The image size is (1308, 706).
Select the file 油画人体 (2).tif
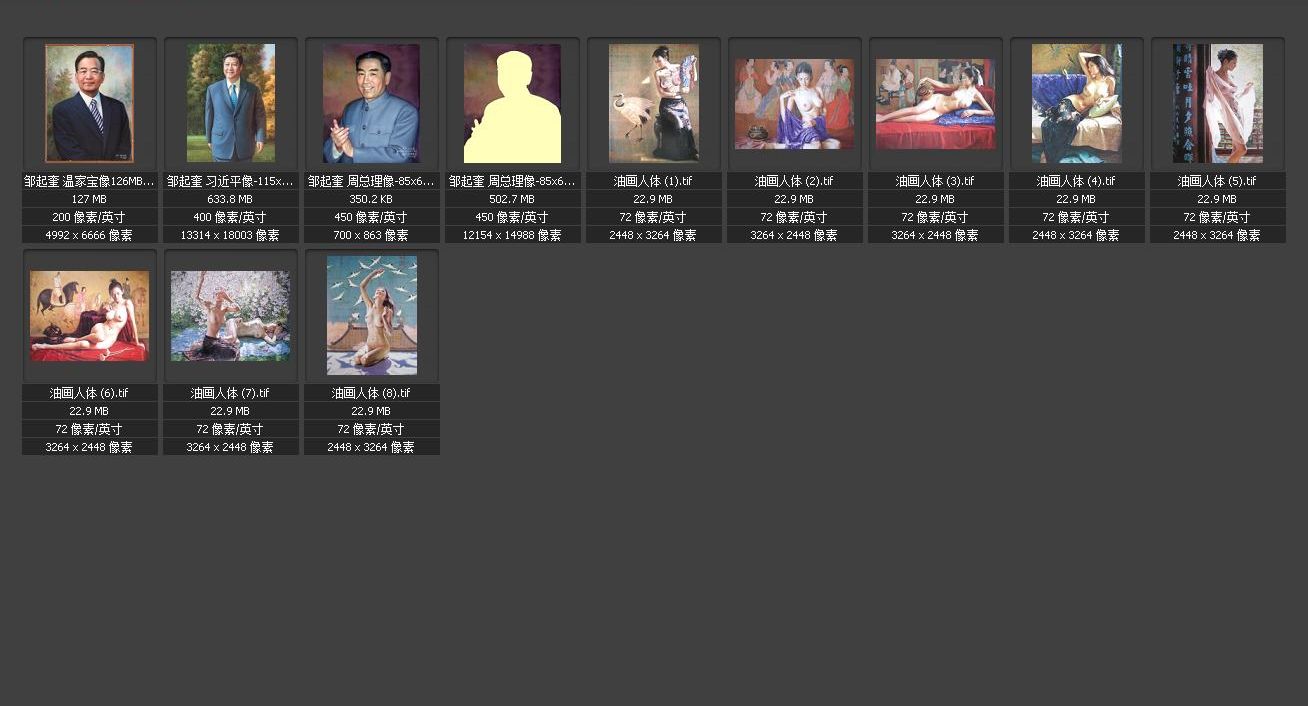pyautogui.click(x=794, y=103)
